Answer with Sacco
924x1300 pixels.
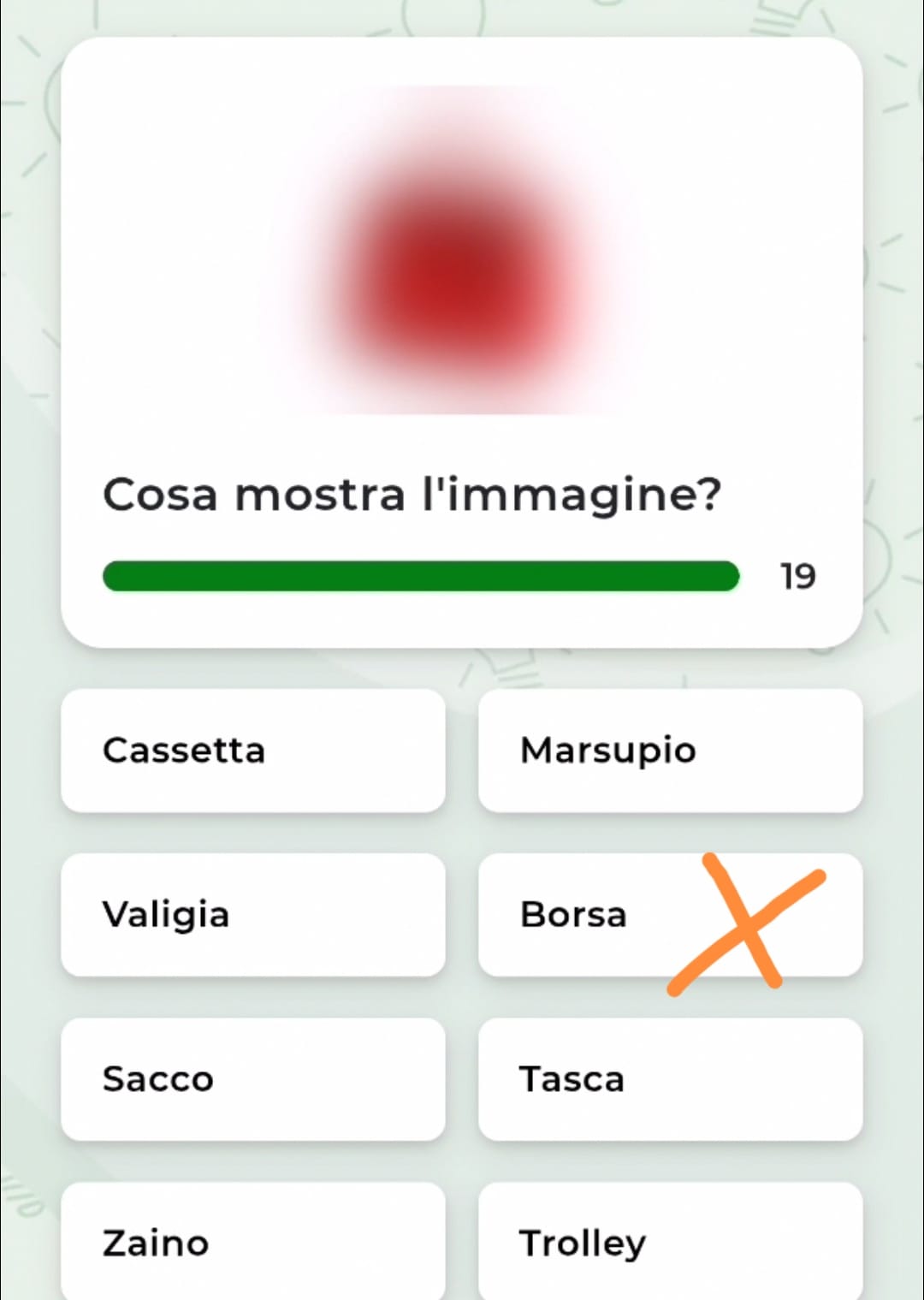pyautogui.click(x=253, y=1079)
